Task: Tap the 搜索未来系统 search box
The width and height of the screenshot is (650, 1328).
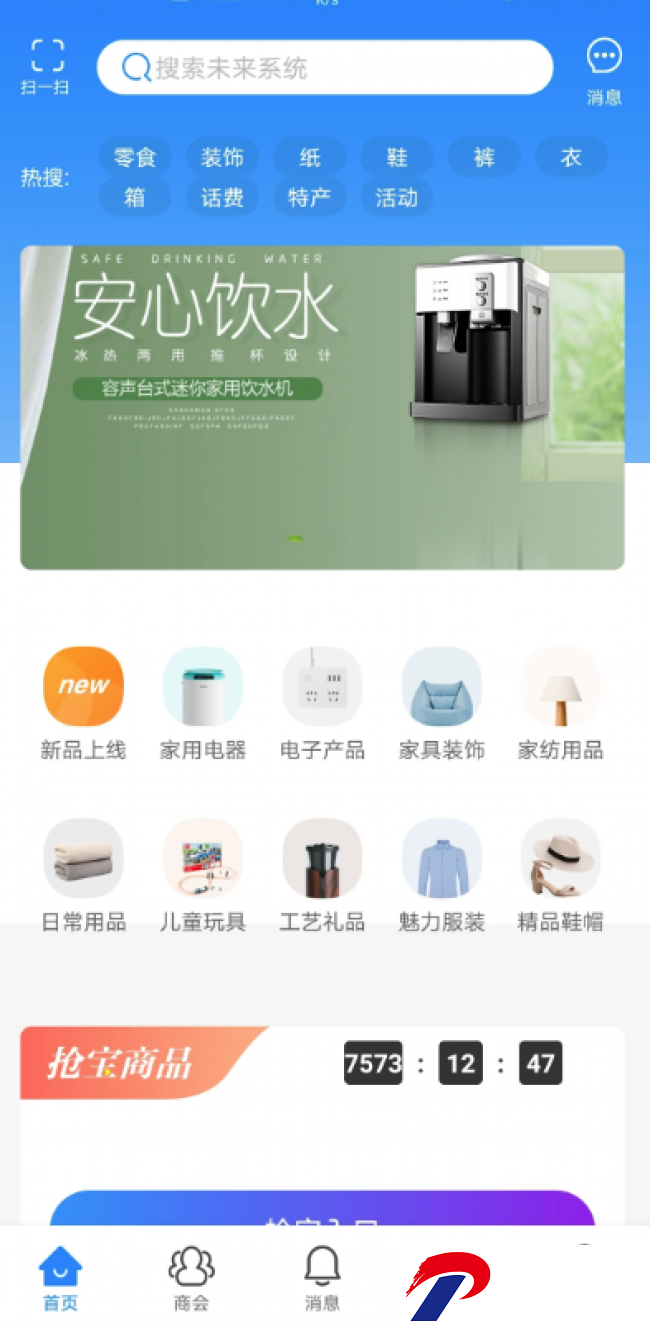Action: point(325,68)
